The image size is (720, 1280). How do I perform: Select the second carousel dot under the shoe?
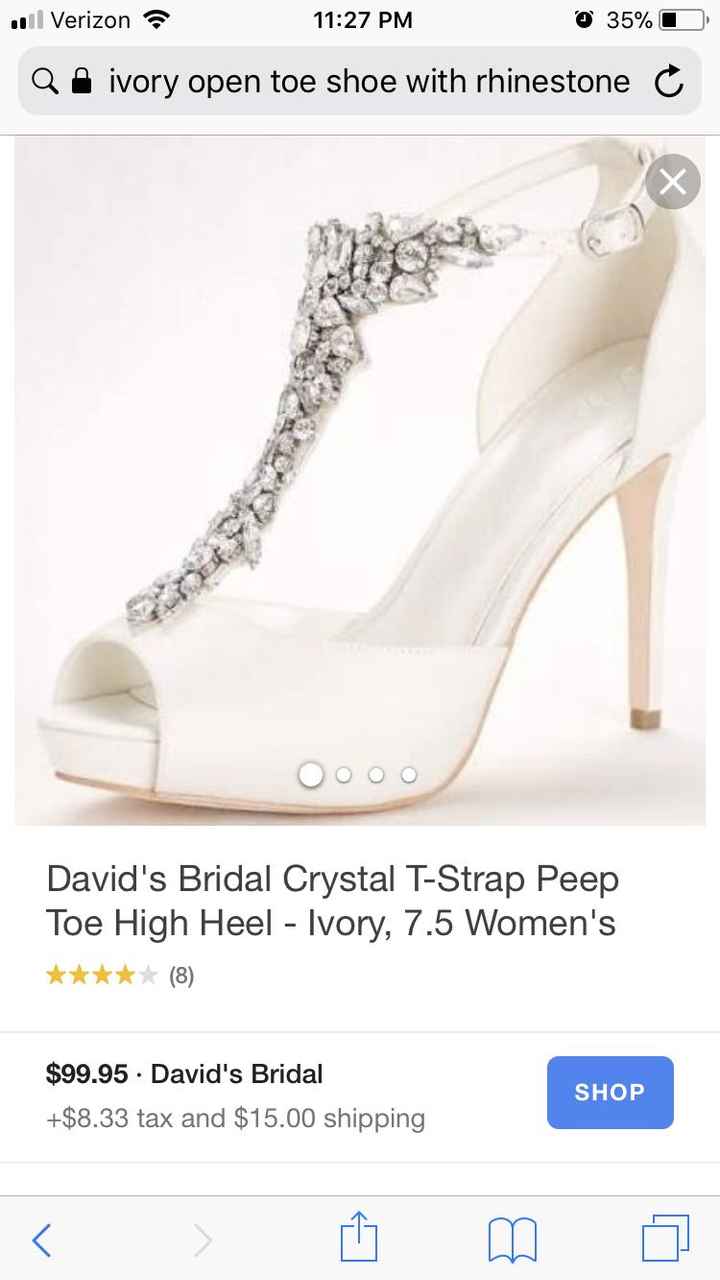tap(344, 774)
